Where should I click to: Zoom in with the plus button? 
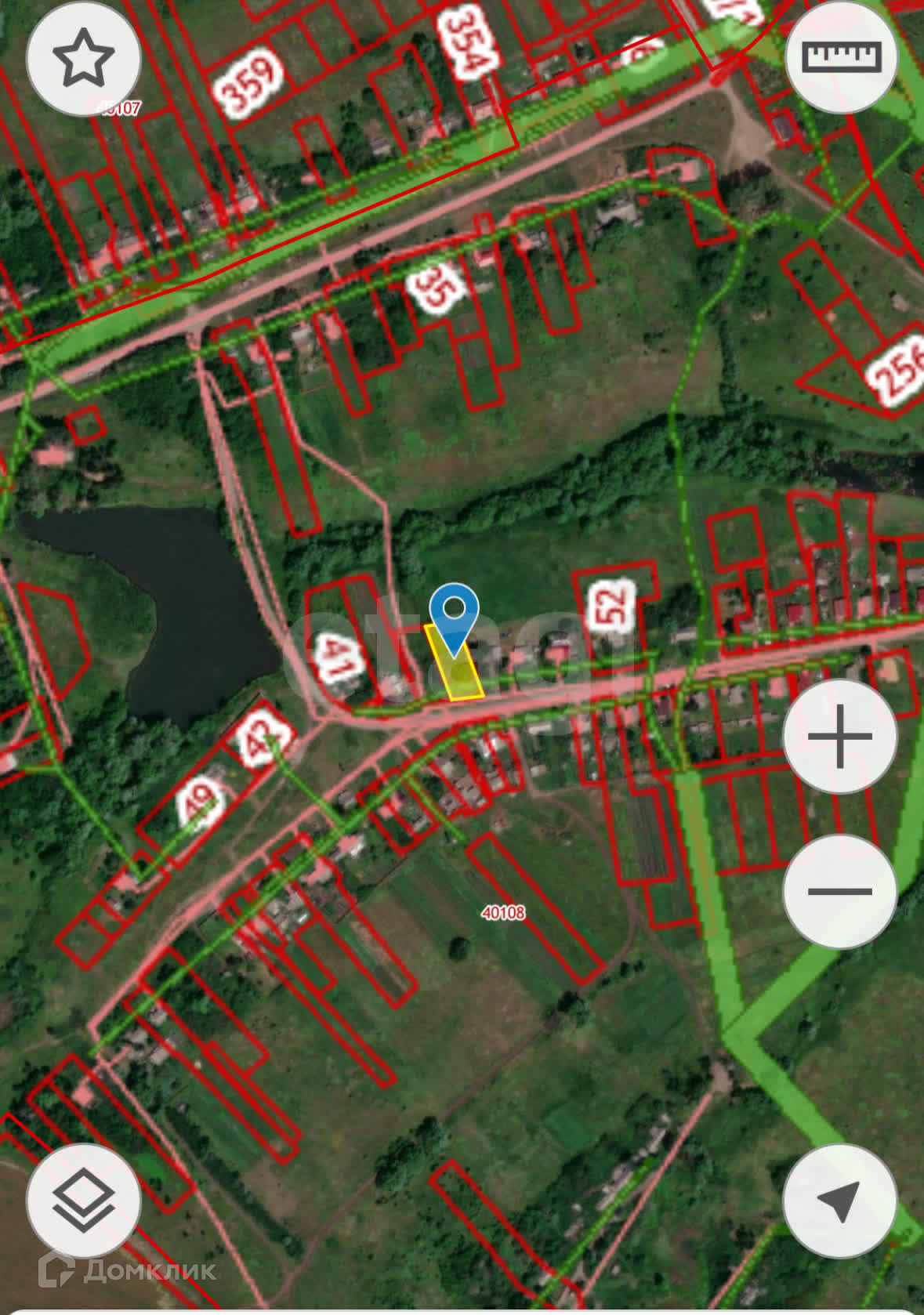pyautogui.click(x=839, y=736)
